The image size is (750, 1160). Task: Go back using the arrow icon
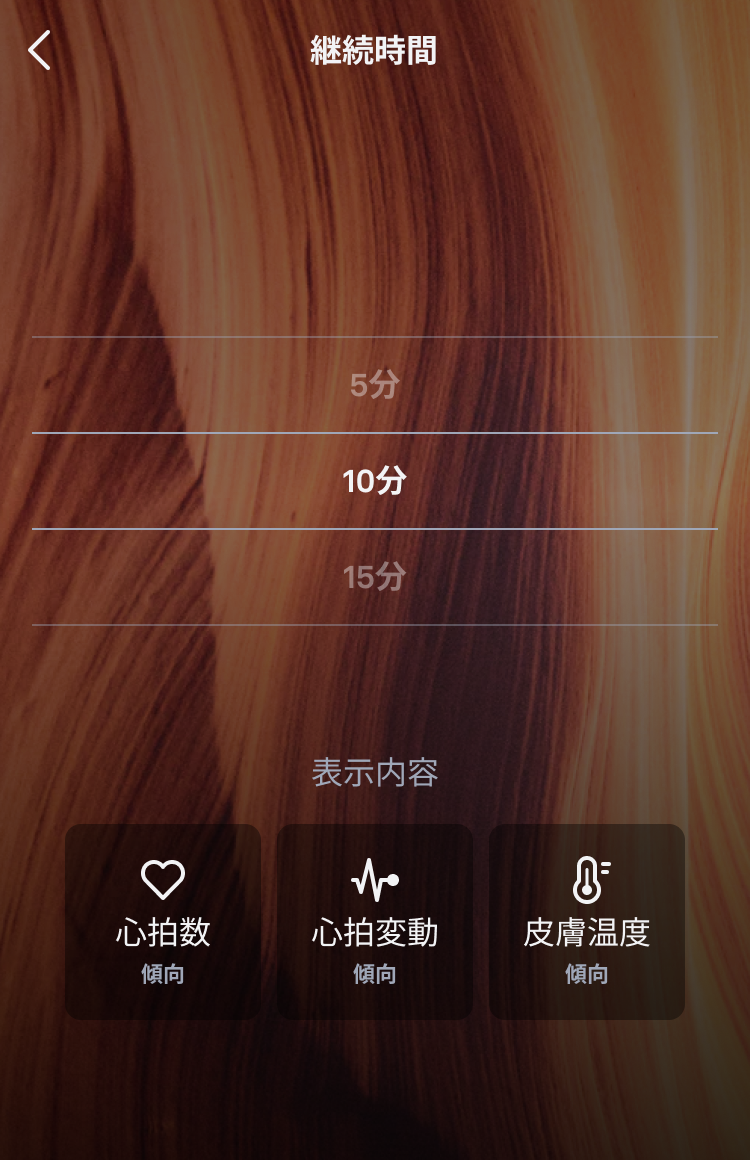[40, 50]
